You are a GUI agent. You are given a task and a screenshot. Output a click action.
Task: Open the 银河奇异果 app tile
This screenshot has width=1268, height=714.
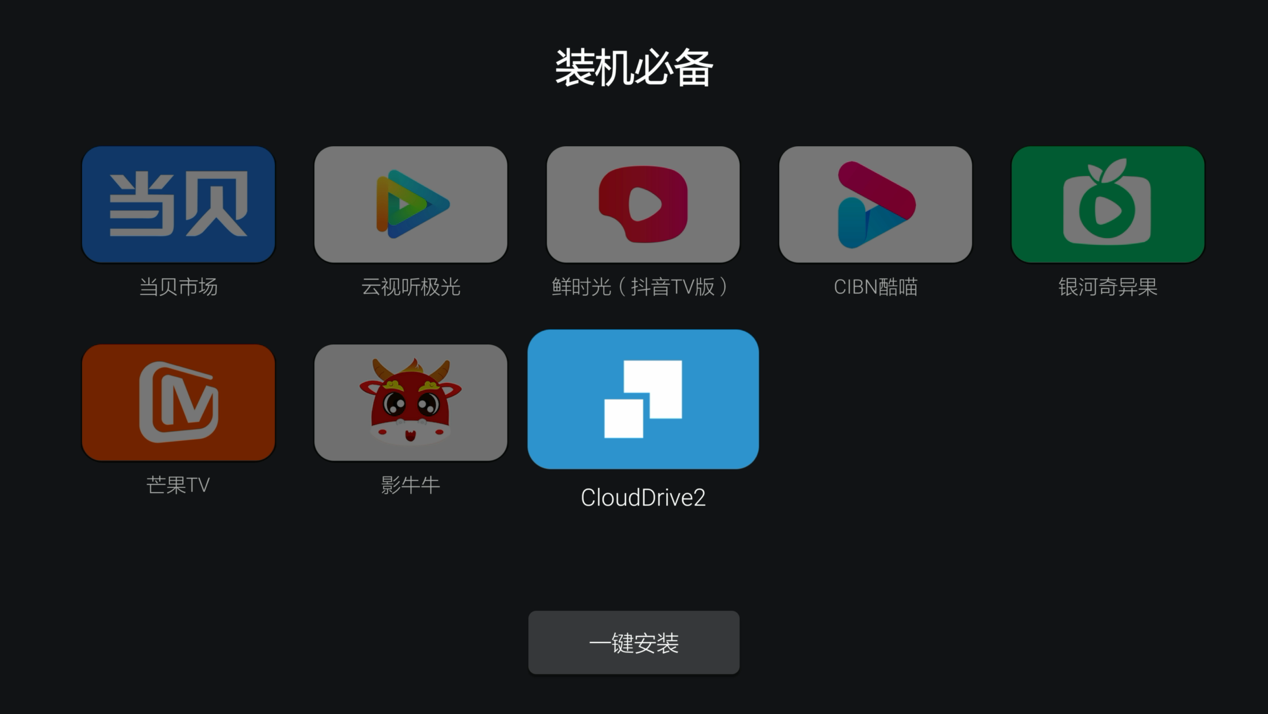(x=1107, y=205)
